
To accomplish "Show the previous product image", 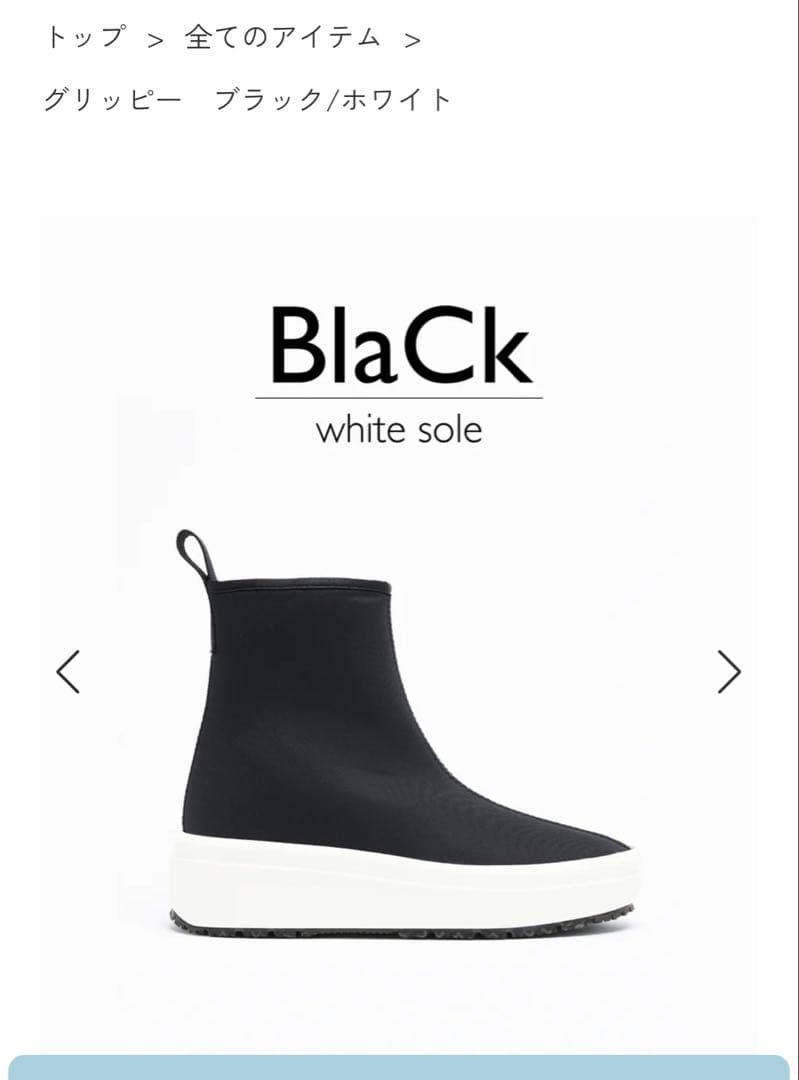I will point(68,671).
